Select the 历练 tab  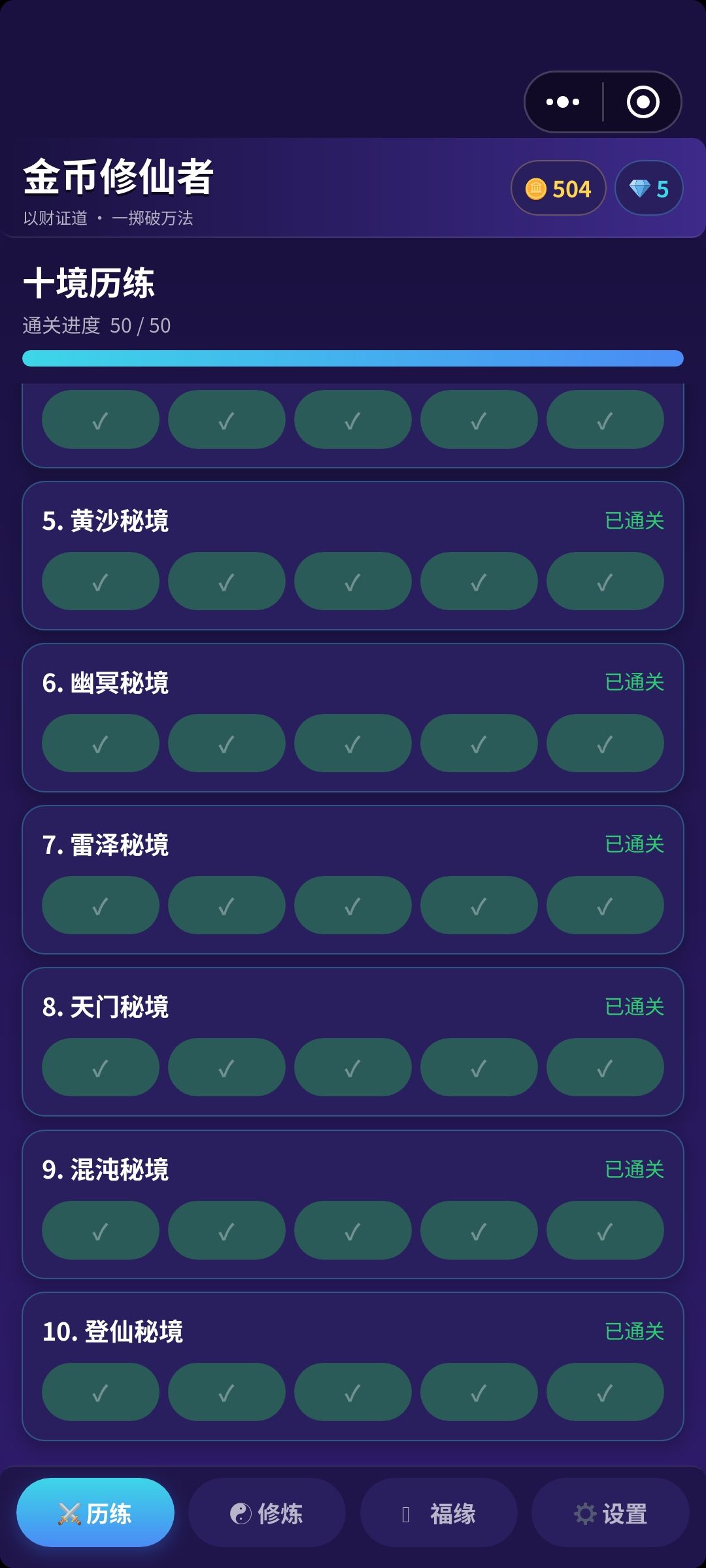[x=95, y=1512]
